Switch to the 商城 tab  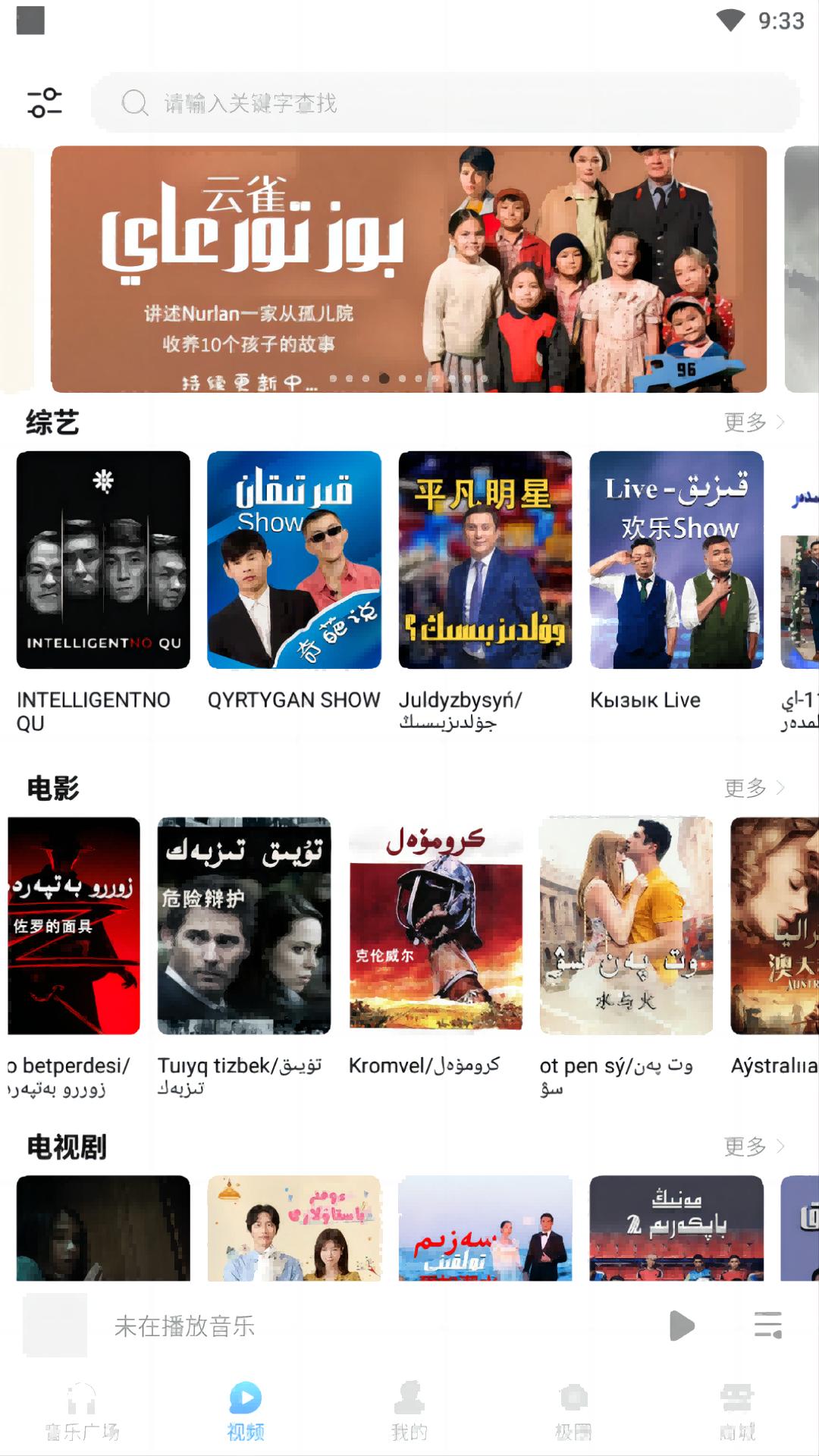point(737,1411)
